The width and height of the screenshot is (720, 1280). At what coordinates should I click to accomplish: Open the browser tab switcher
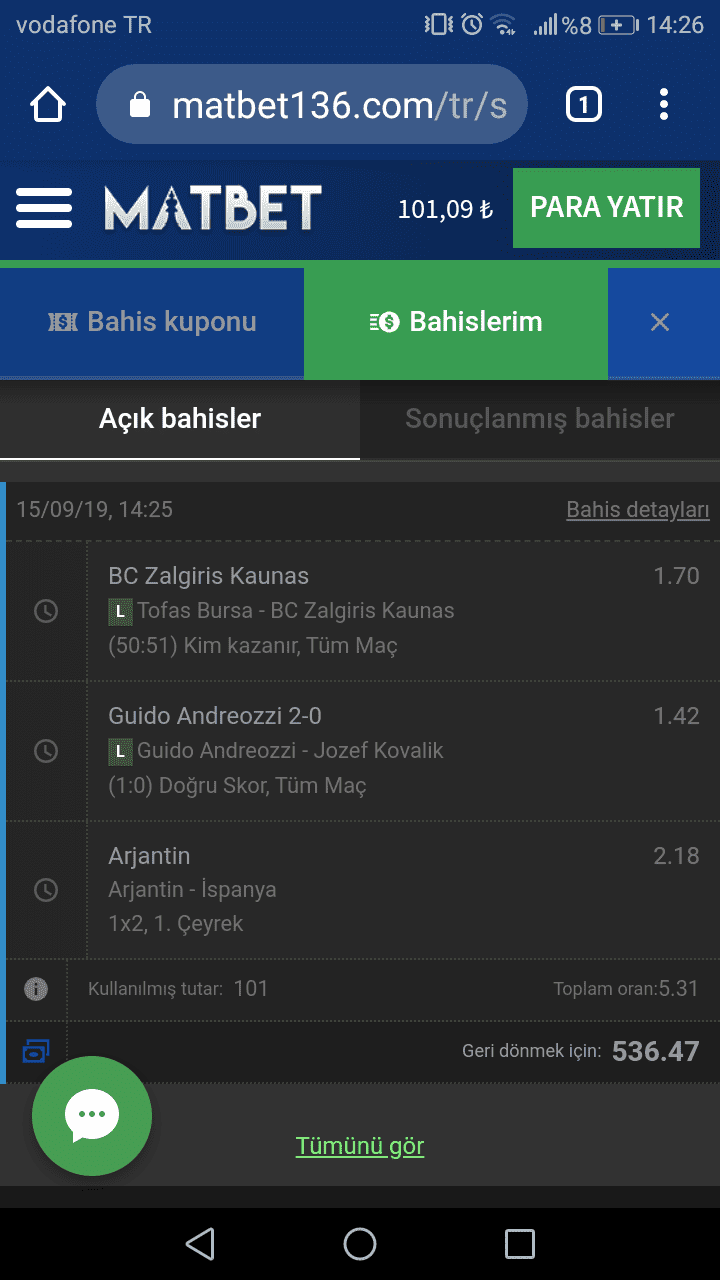click(584, 104)
